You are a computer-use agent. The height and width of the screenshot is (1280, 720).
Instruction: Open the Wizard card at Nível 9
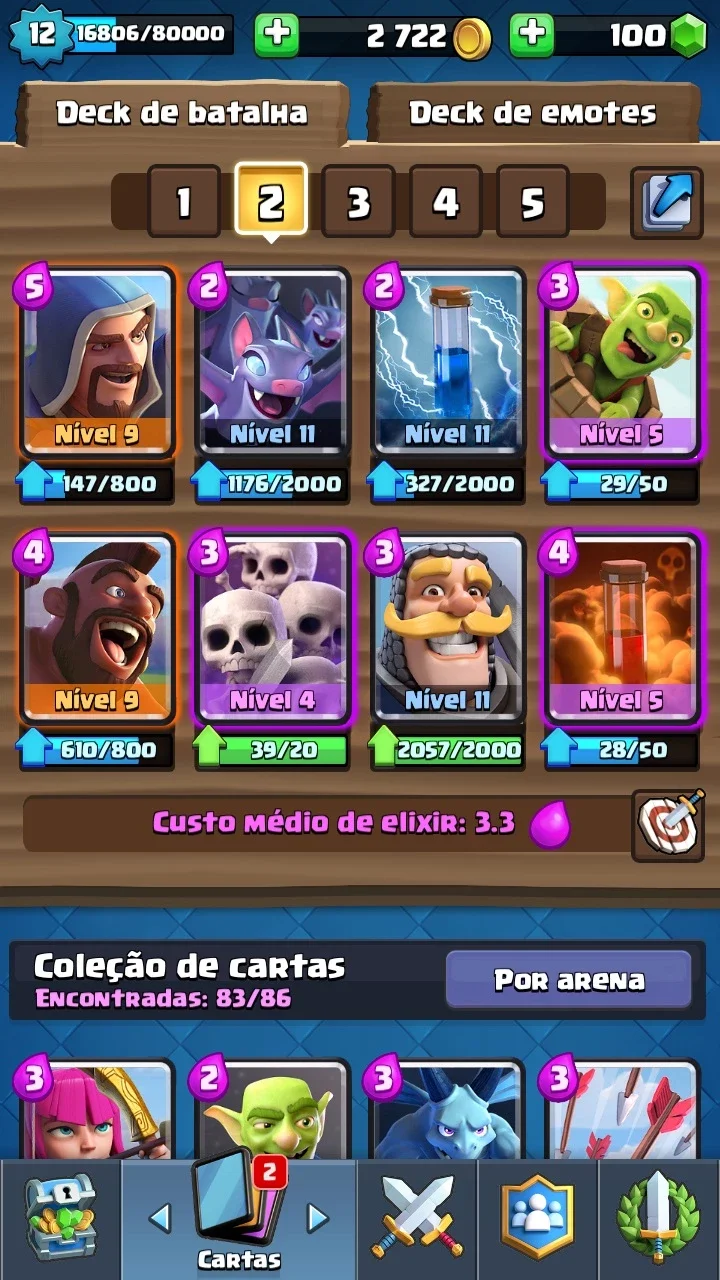click(x=98, y=362)
